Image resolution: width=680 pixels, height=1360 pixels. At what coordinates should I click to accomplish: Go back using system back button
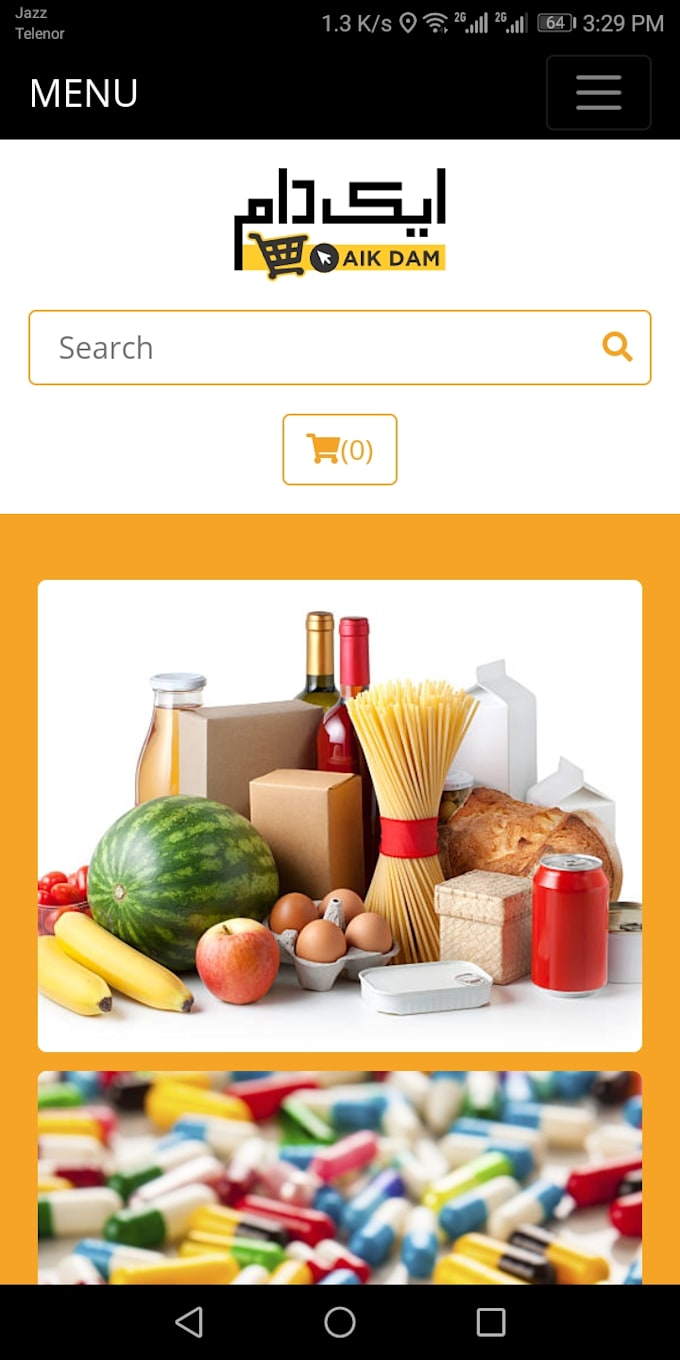[x=188, y=1322]
